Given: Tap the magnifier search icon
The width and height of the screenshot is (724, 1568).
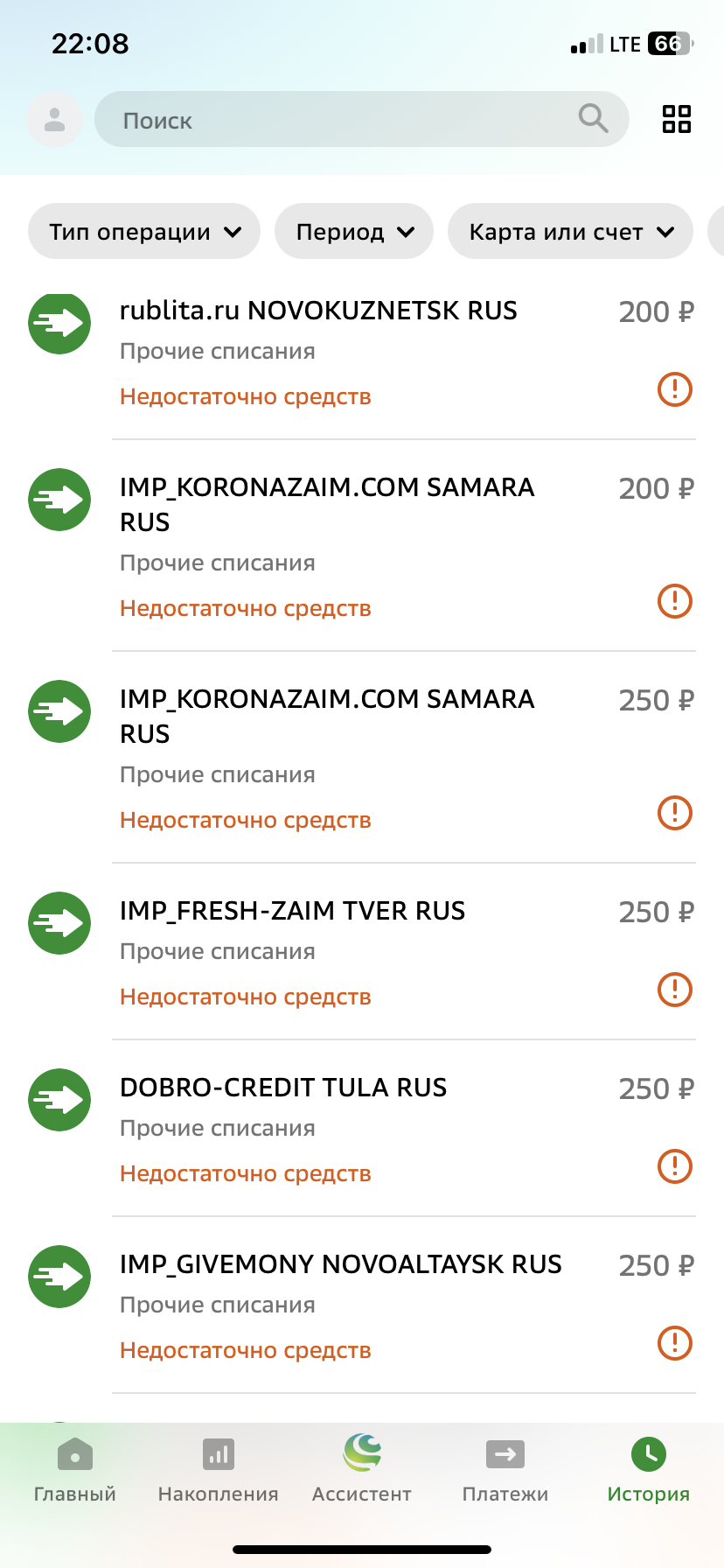Looking at the screenshot, I should 593,119.
